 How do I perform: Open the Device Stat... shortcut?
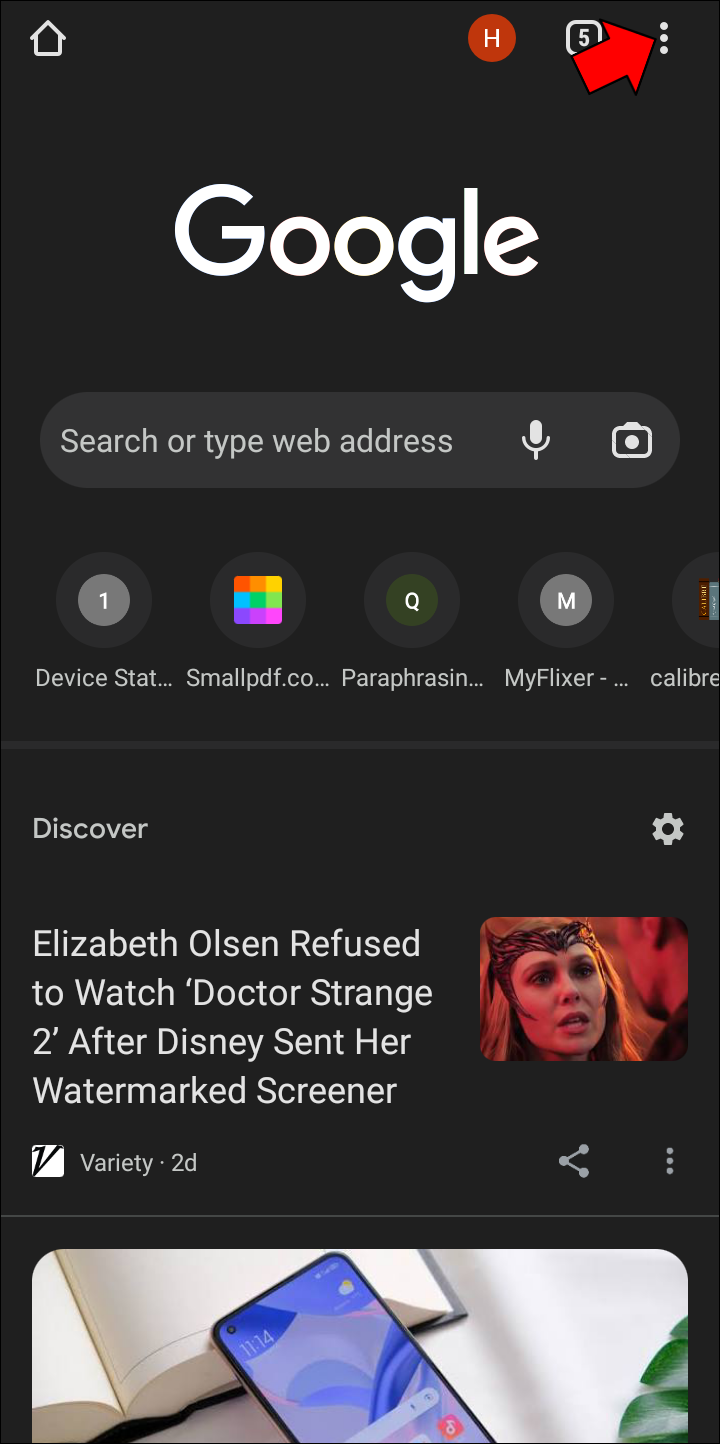tap(104, 601)
